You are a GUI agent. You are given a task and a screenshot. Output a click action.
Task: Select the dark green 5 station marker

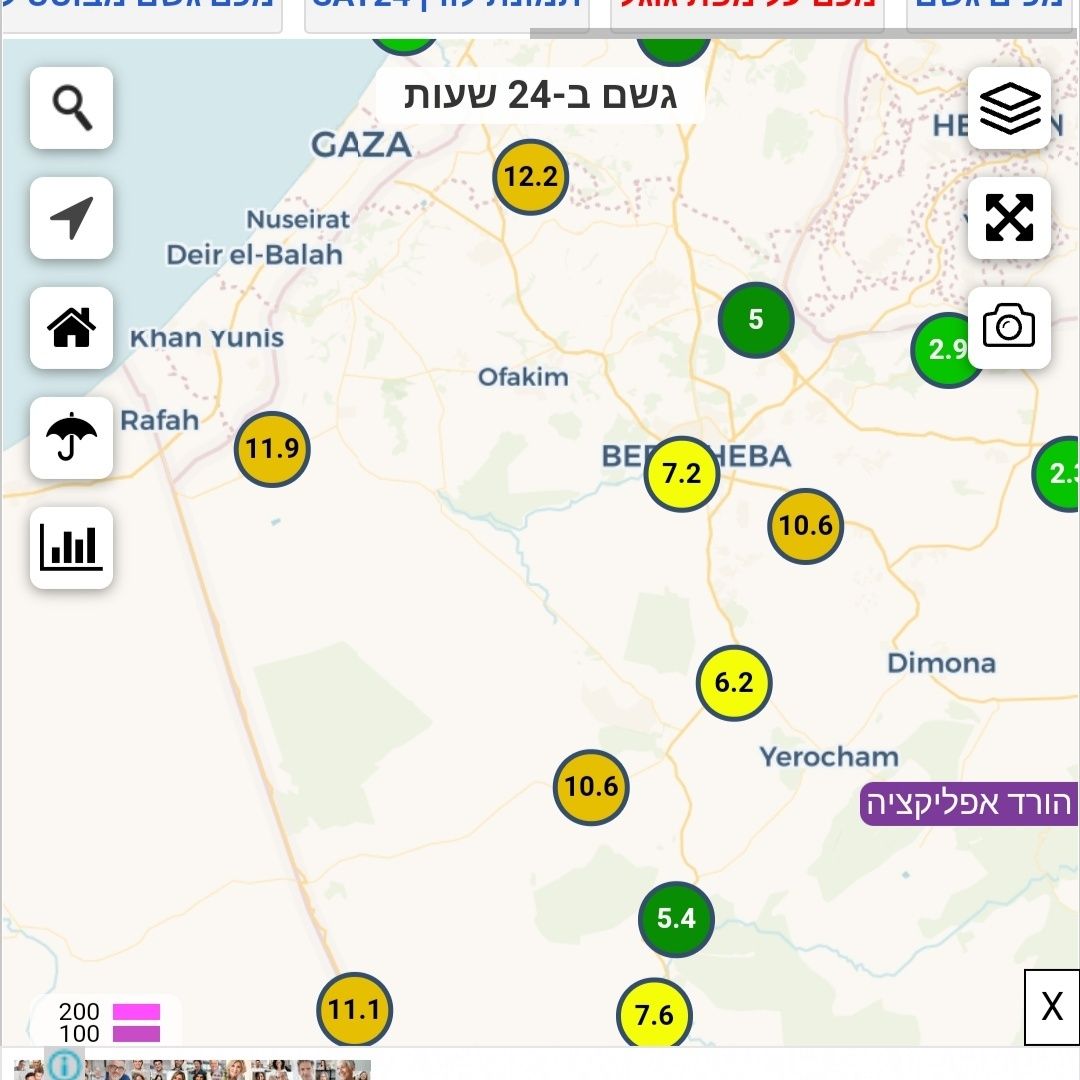click(x=756, y=320)
